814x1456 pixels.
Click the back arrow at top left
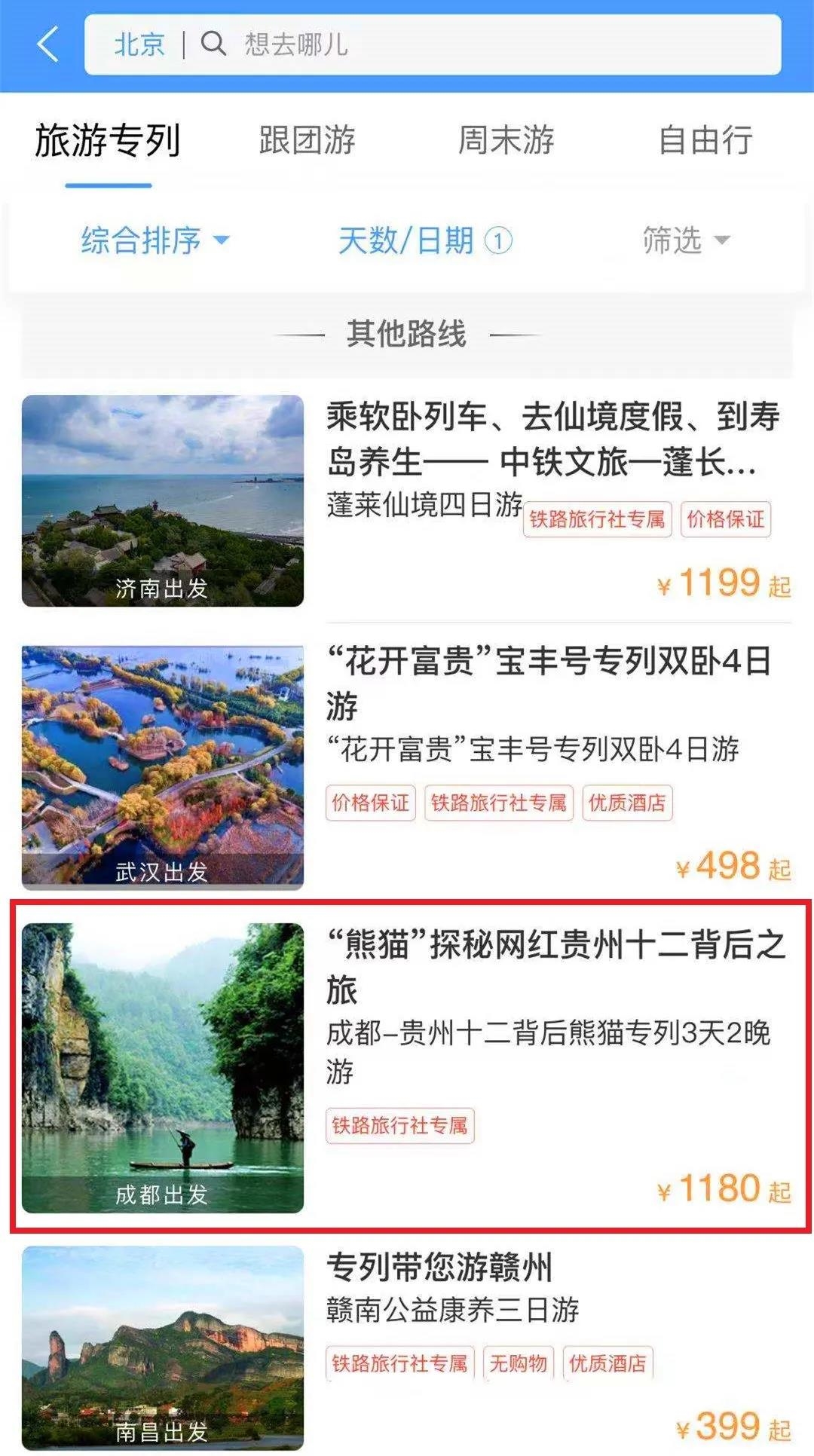tap(45, 45)
